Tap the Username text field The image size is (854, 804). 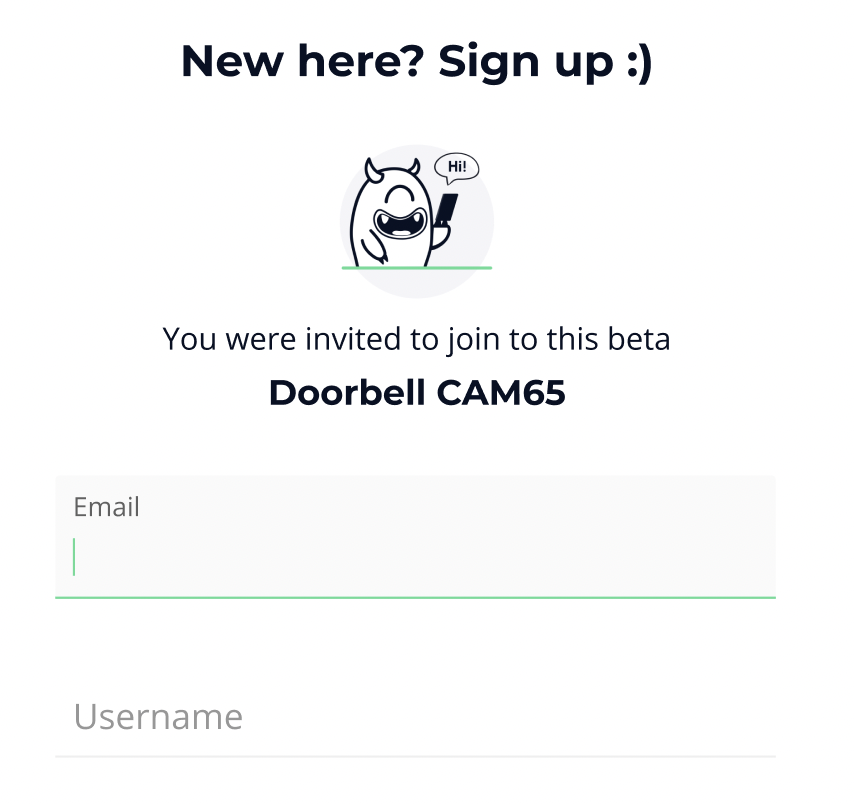(415, 717)
